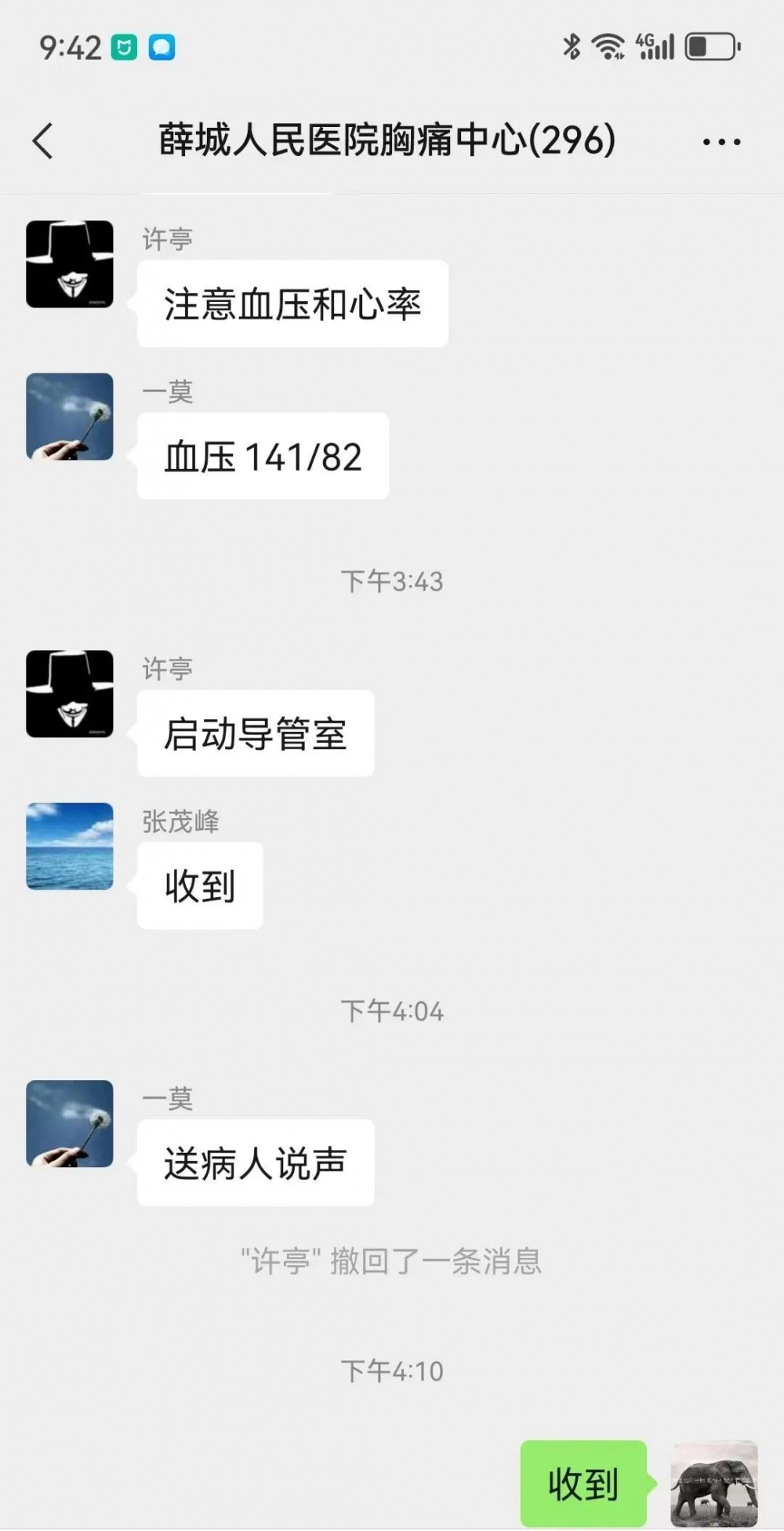
Task: Open 张茂峰's ocean avatar
Action: pyautogui.click(x=69, y=847)
